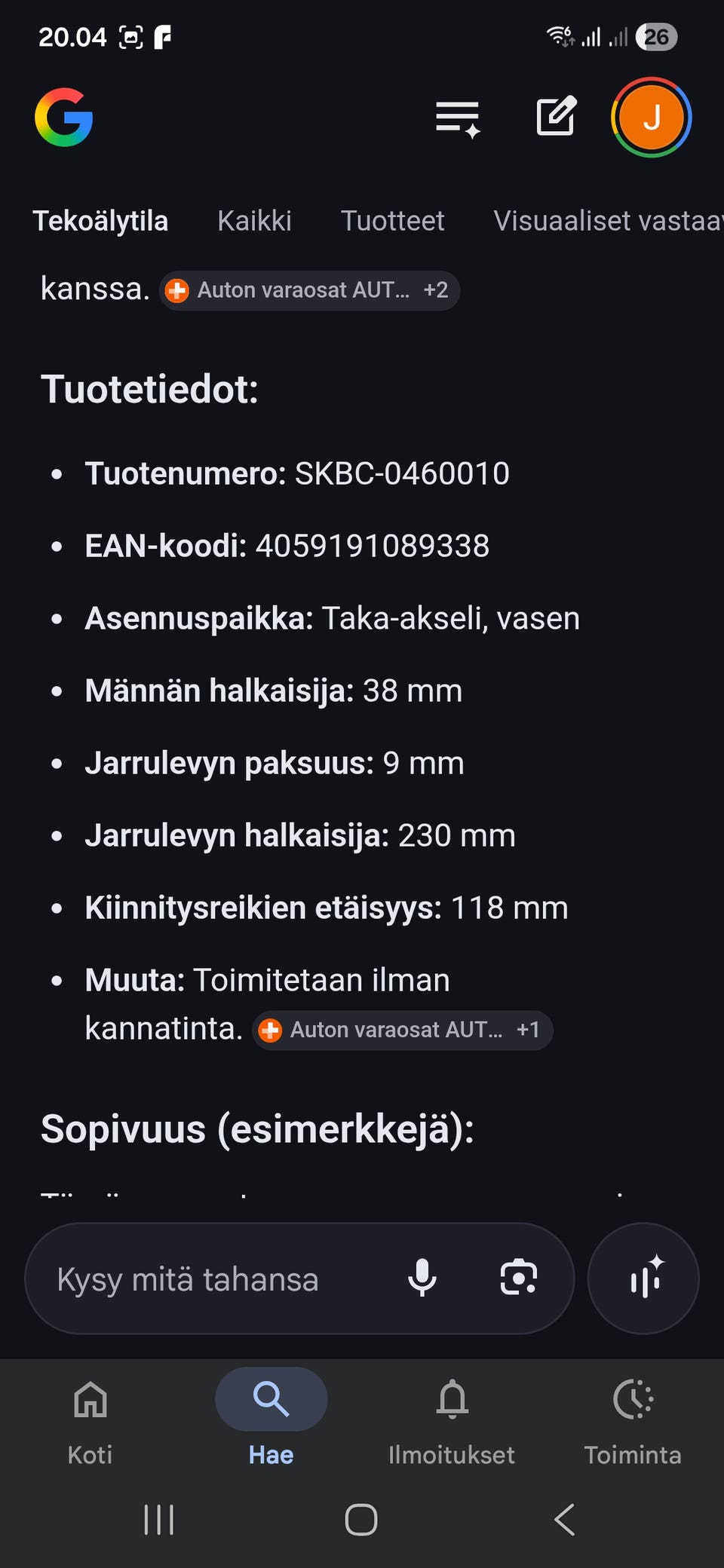Tap the Kysy mitä tahansa search field

click(x=189, y=1277)
